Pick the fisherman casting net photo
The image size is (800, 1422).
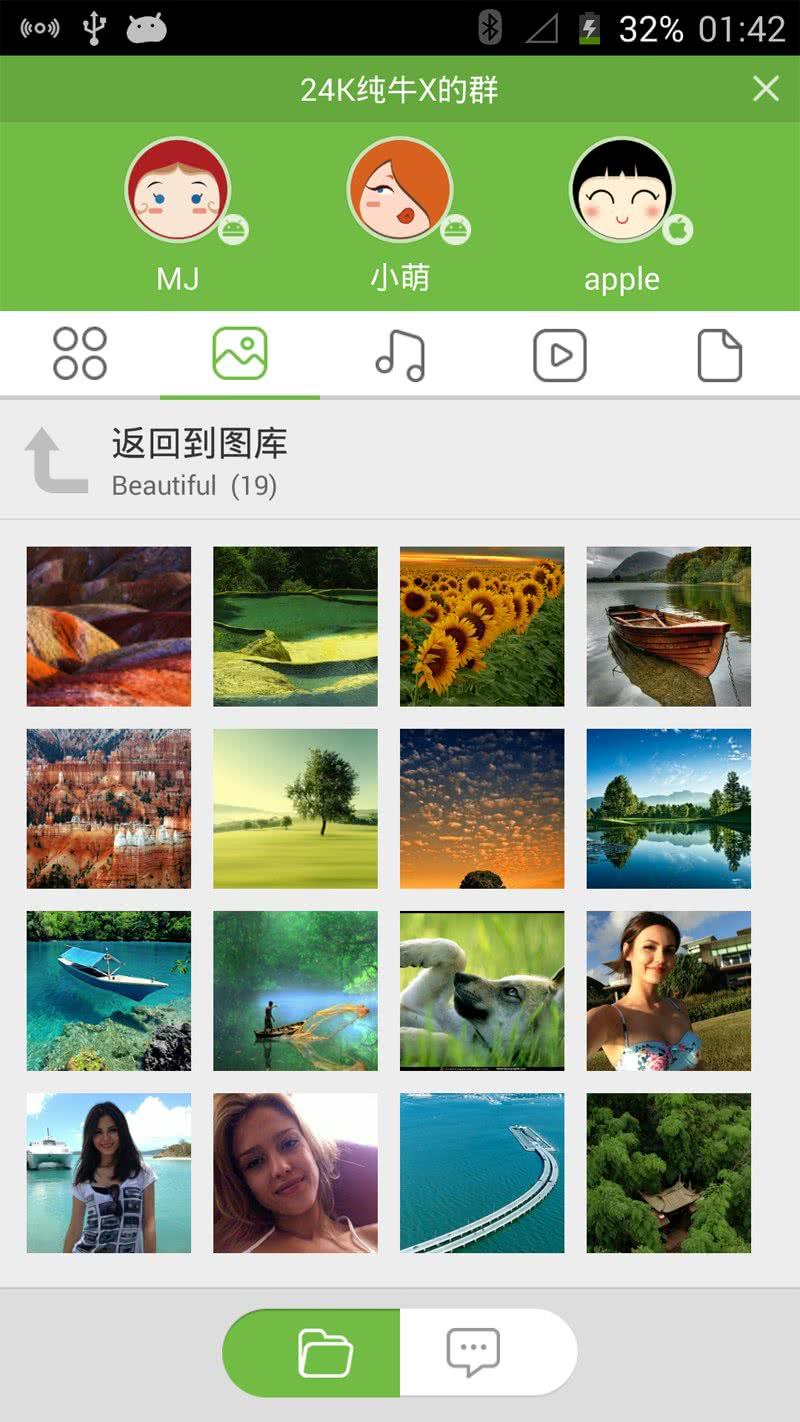point(295,990)
